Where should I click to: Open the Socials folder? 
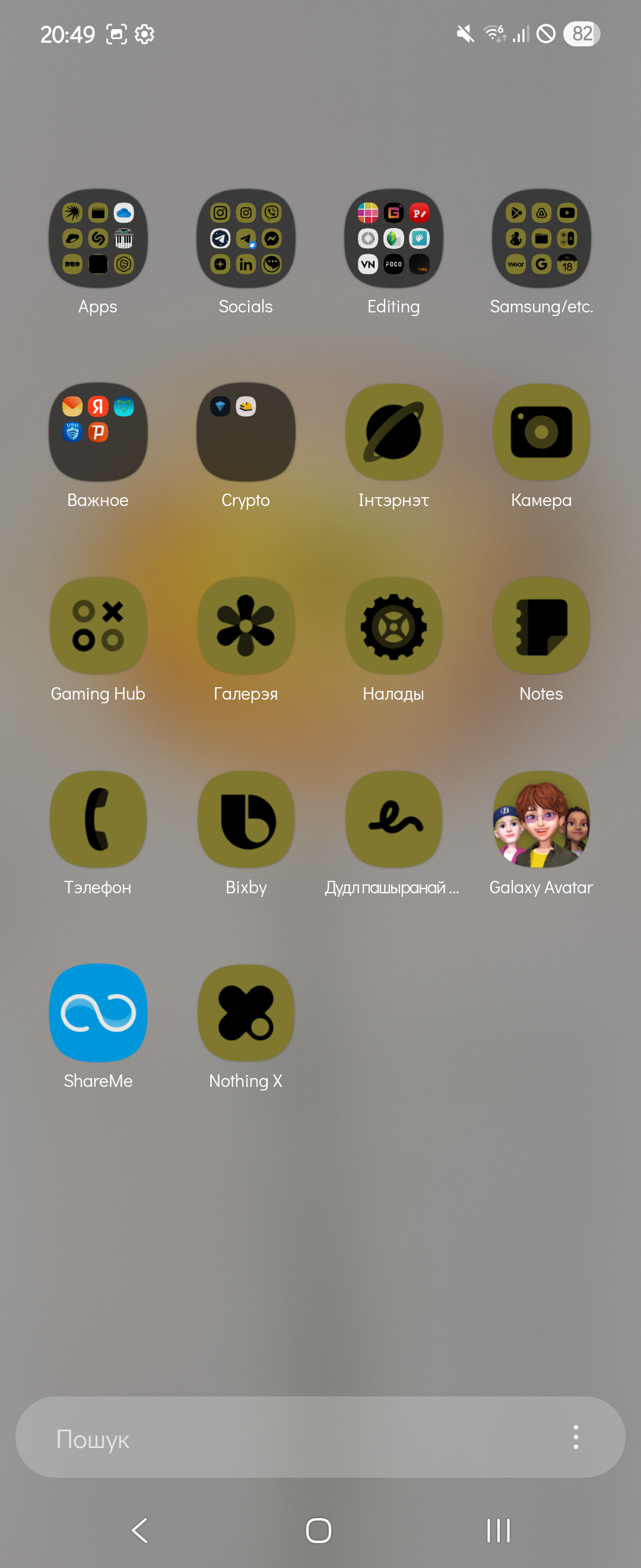point(246,238)
